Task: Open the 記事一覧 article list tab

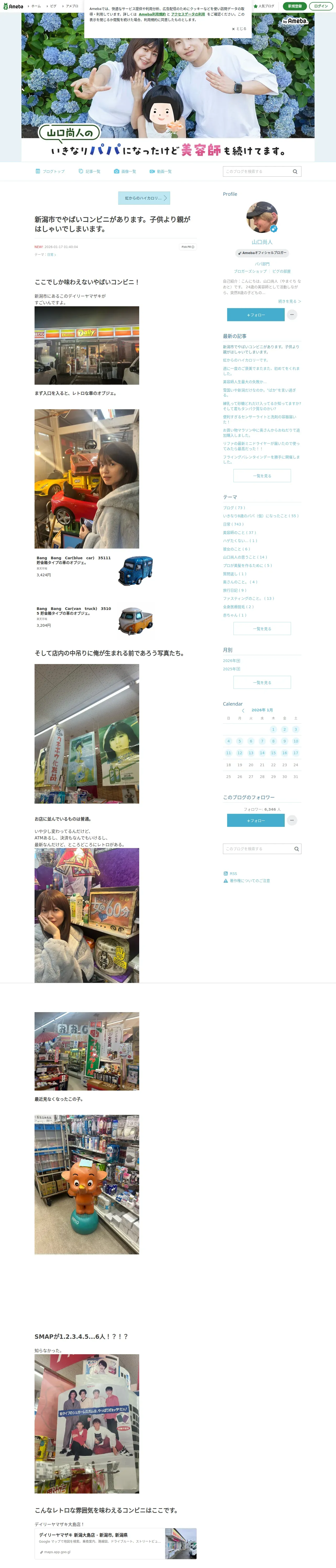Action: point(90,172)
